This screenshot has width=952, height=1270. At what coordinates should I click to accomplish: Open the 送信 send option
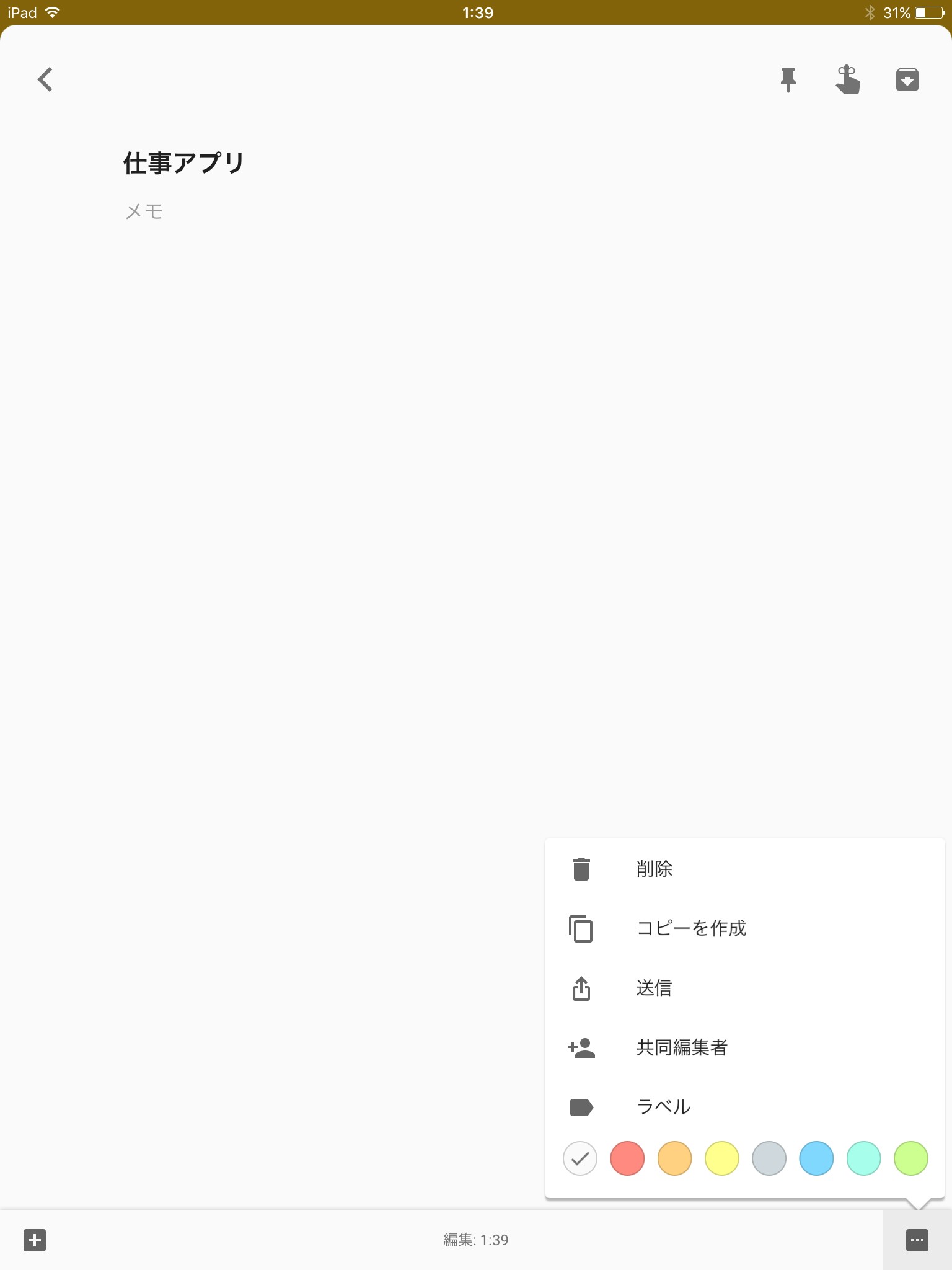pyautogui.click(x=654, y=988)
